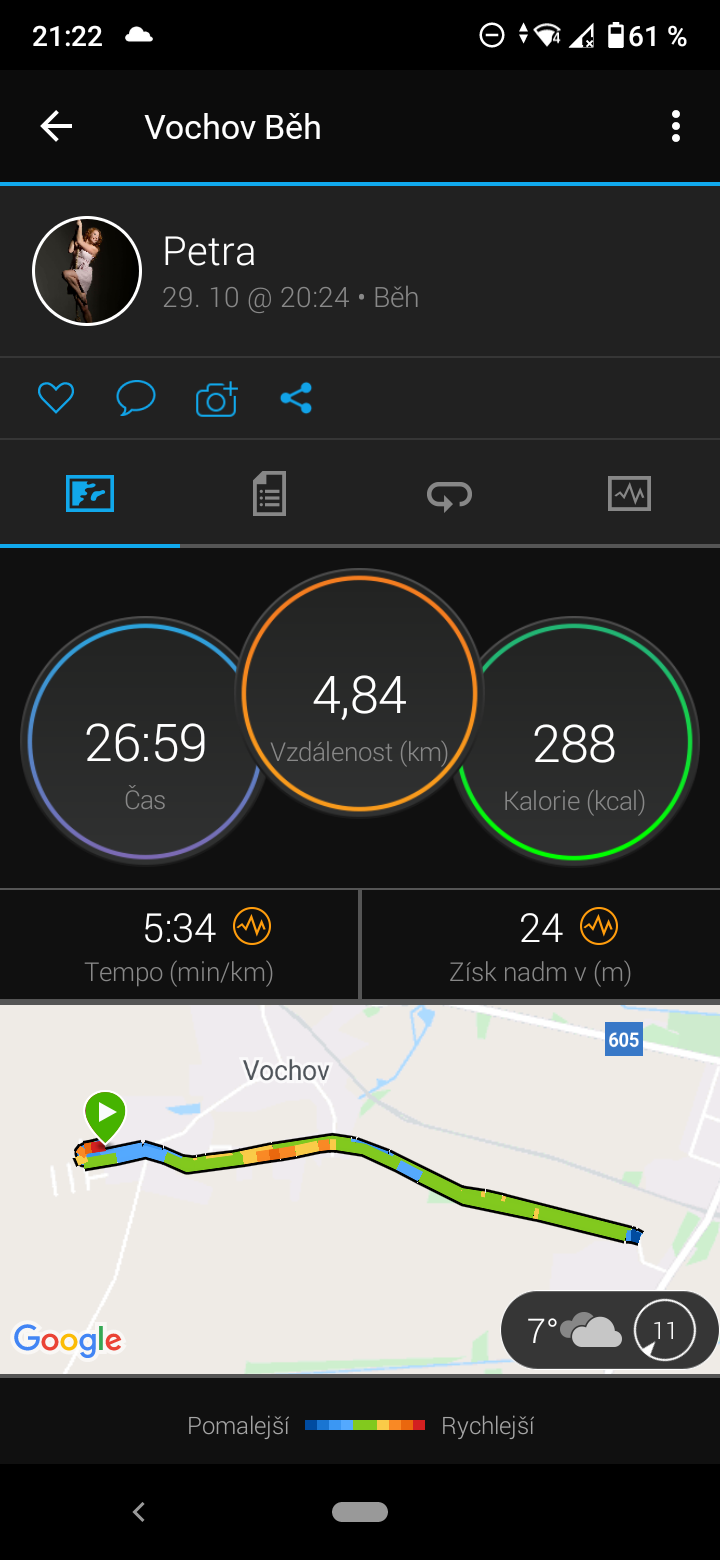Open the 7° weather widget
The height and width of the screenshot is (1560, 720).
[x=609, y=1330]
